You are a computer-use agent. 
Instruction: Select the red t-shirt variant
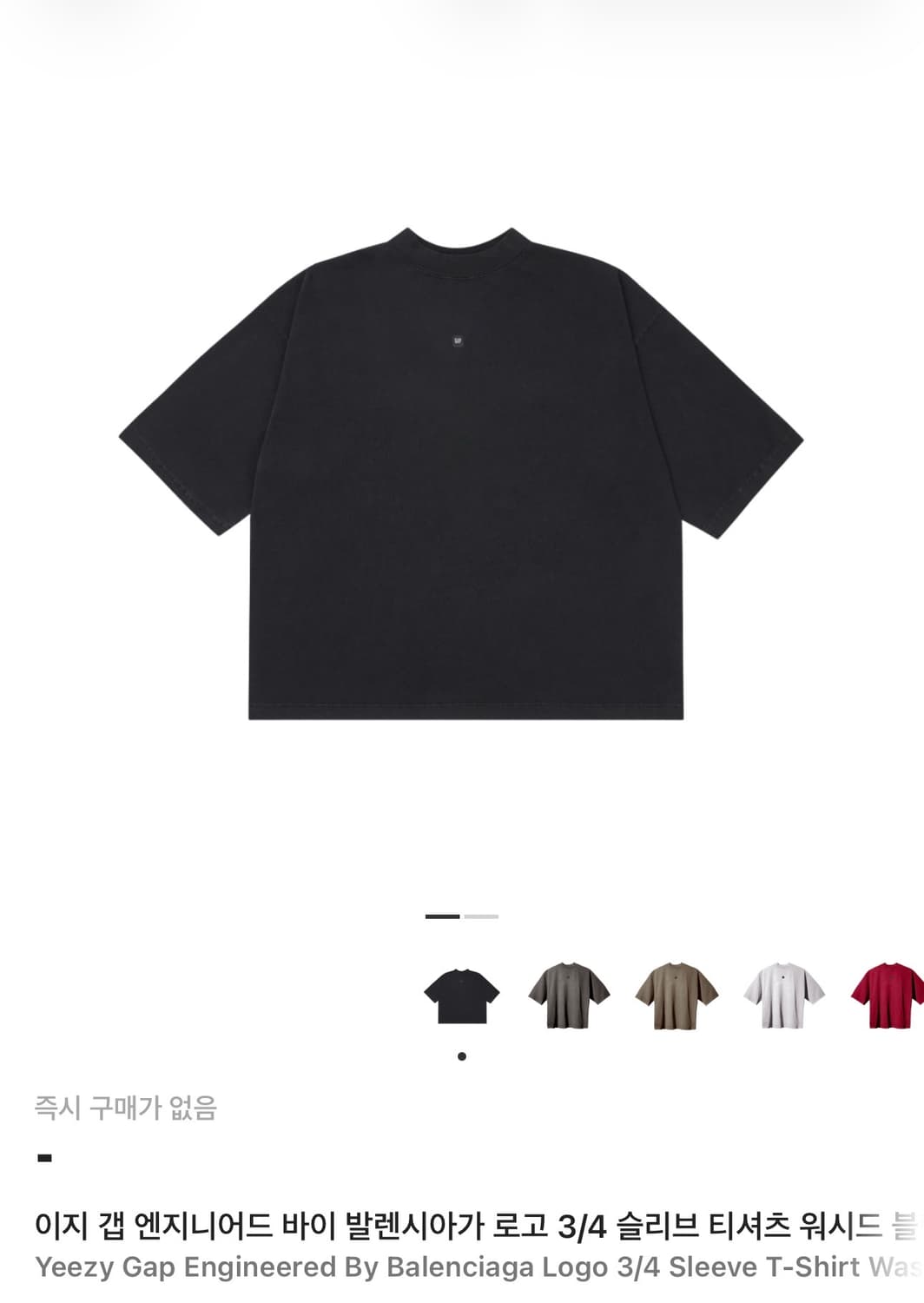pyautogui.click(x=890, y=997)
